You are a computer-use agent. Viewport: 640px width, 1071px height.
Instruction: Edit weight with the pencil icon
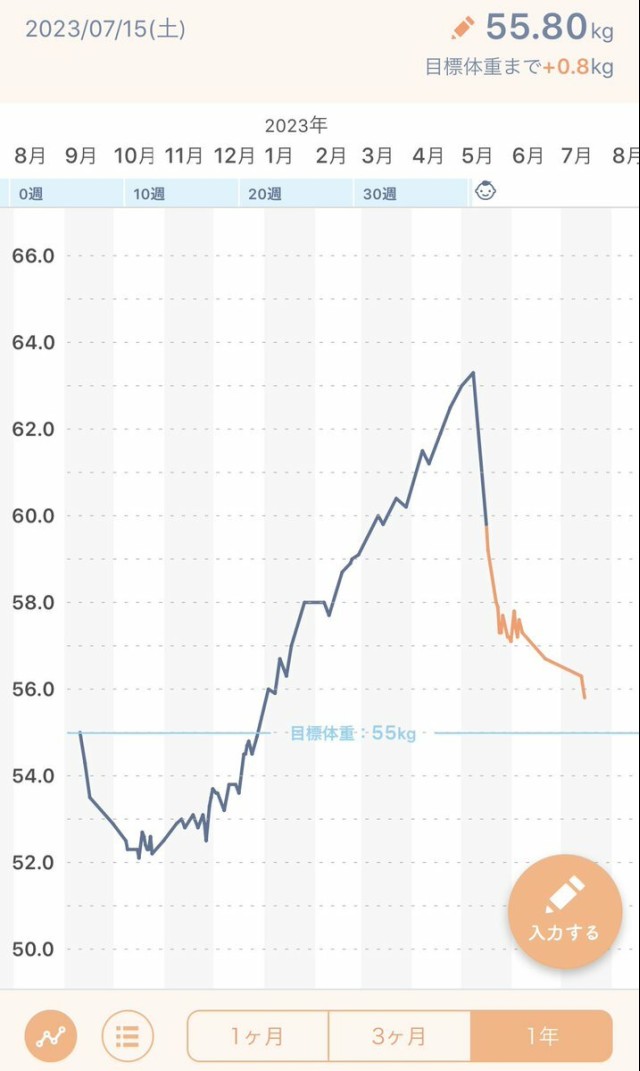[x=464, y=26]
